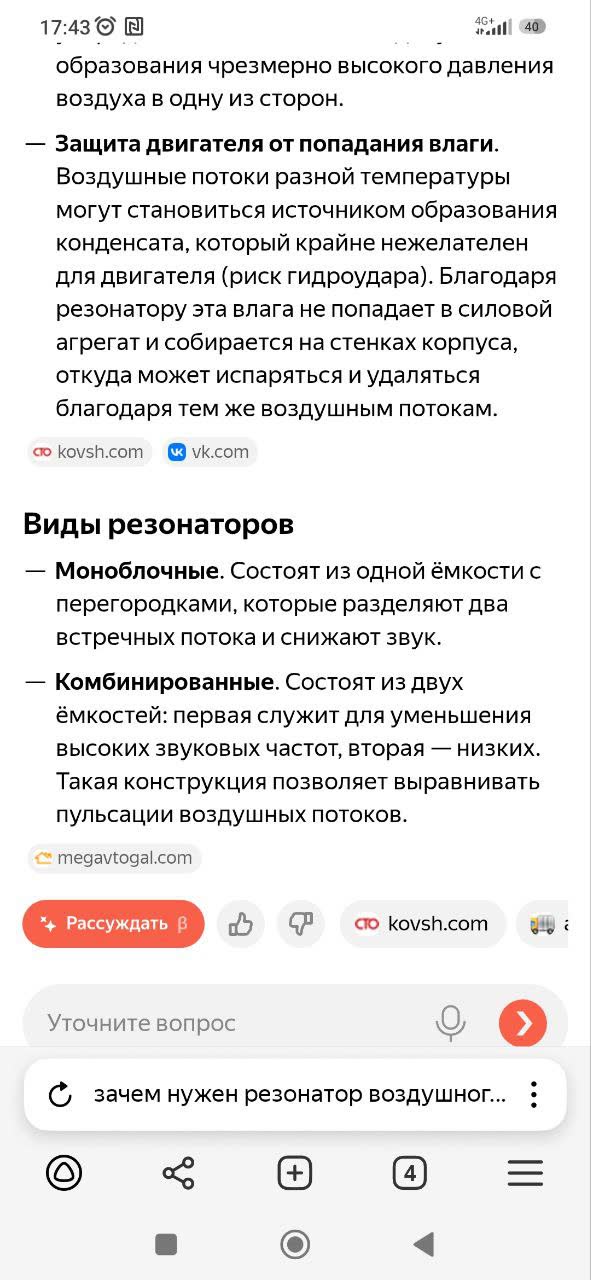Share this page
Viewport: 591px width, 1280px height.
(x=179, y=1173)
